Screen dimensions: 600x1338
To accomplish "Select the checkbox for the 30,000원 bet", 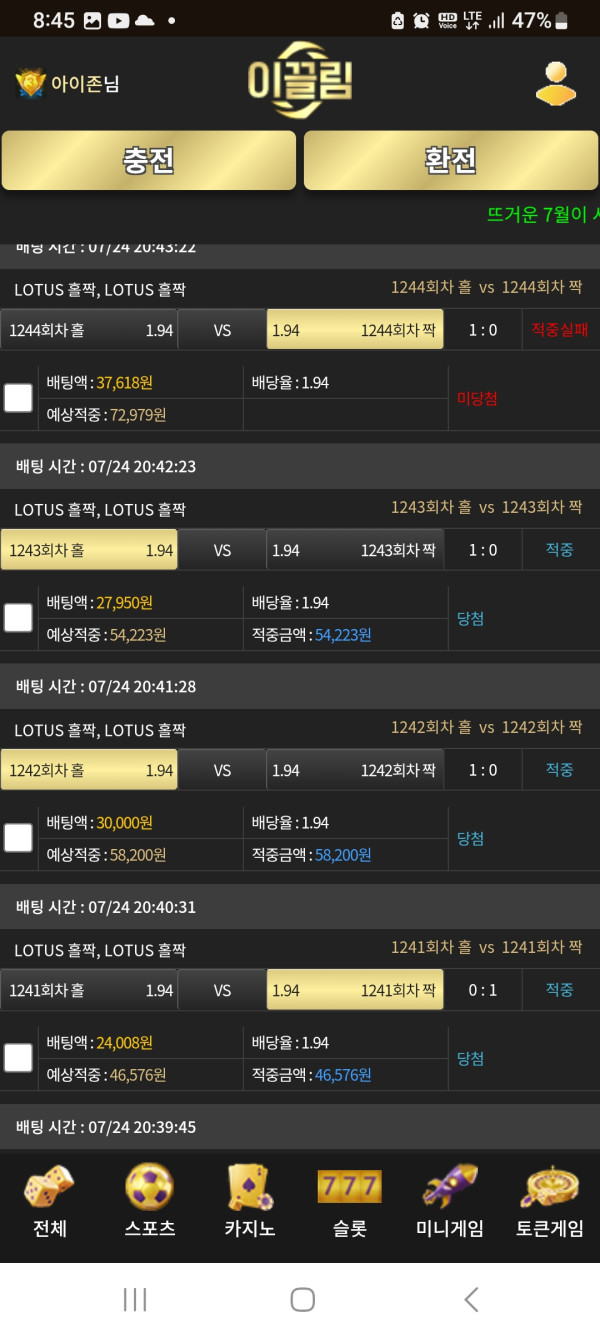I will (18, 838).
